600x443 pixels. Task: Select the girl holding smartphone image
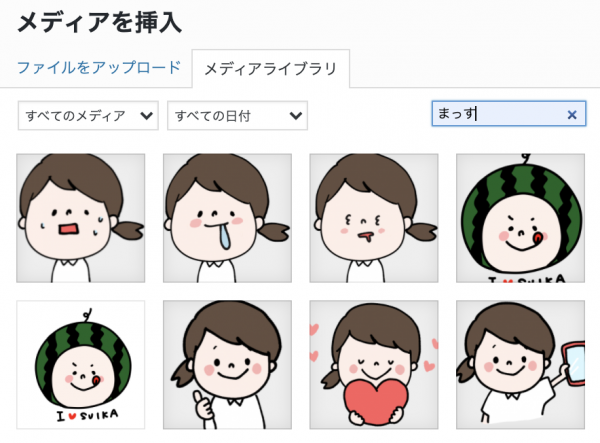521,364
